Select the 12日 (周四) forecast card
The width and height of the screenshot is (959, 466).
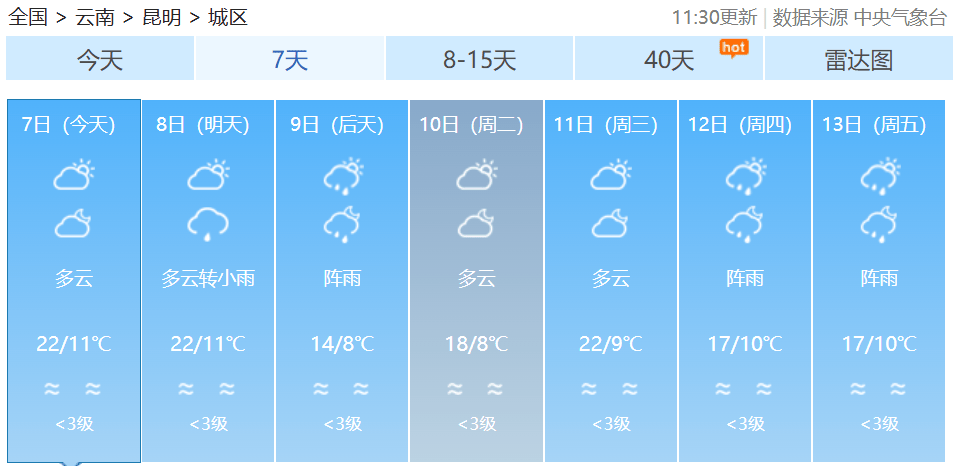coord(745,280)
